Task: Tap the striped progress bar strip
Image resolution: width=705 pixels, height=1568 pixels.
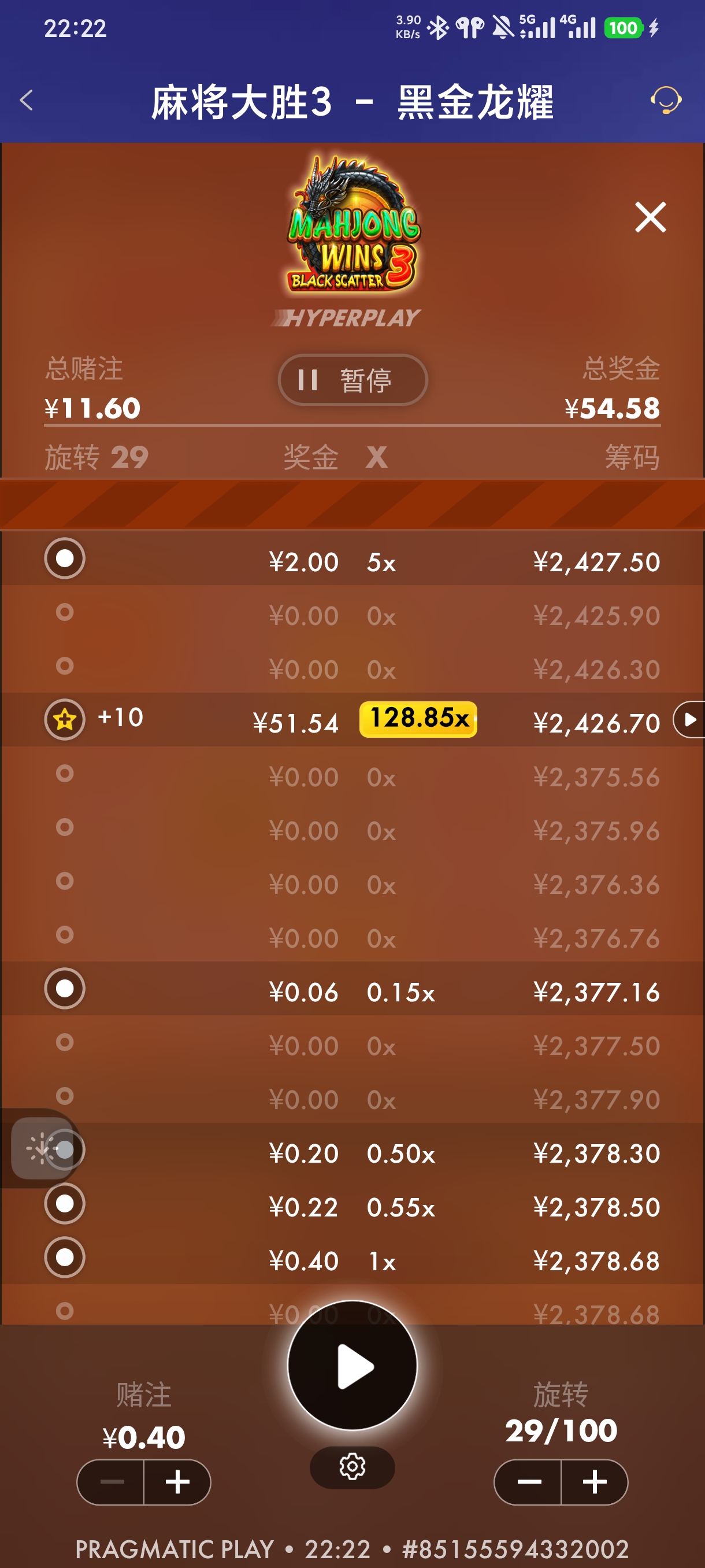Action: pyautogui.click(x=352, y=504)
